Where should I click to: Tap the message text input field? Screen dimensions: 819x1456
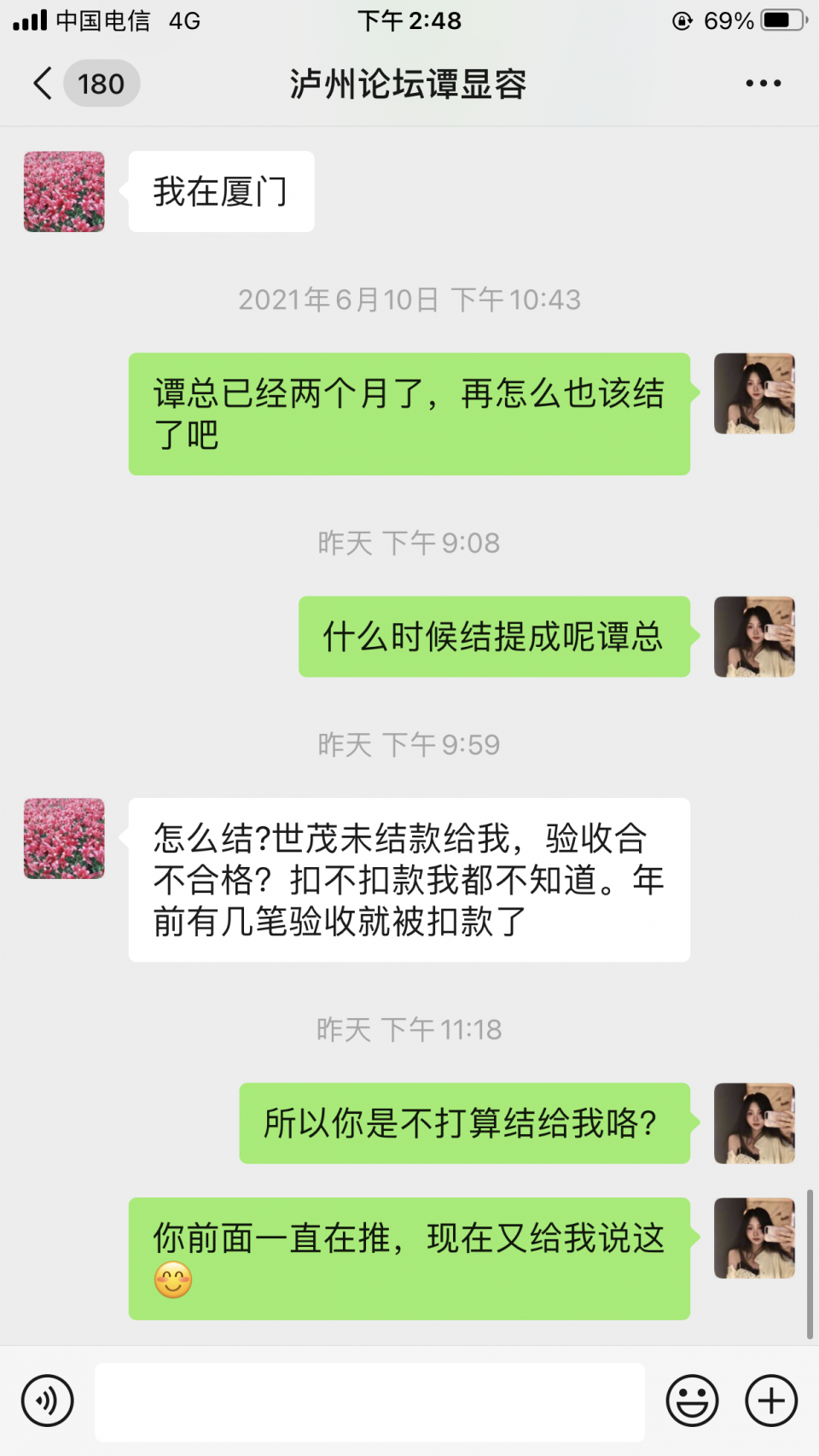(369, 1401)
